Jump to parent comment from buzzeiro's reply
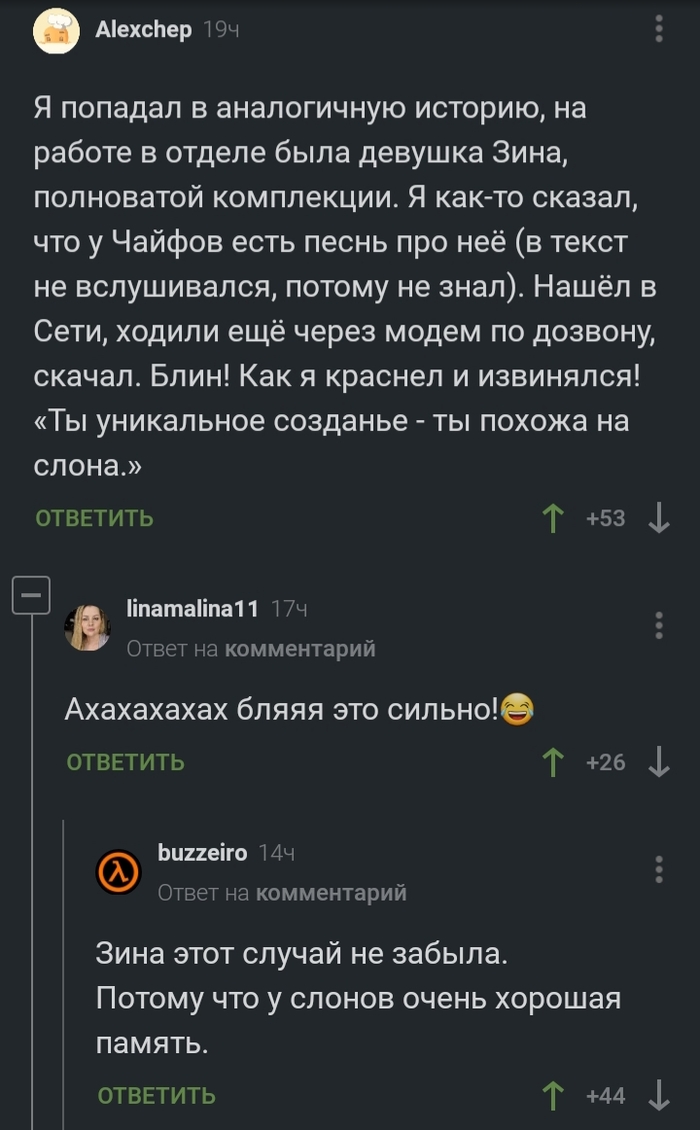This screenshot has width=700, height=1130. 330,893
